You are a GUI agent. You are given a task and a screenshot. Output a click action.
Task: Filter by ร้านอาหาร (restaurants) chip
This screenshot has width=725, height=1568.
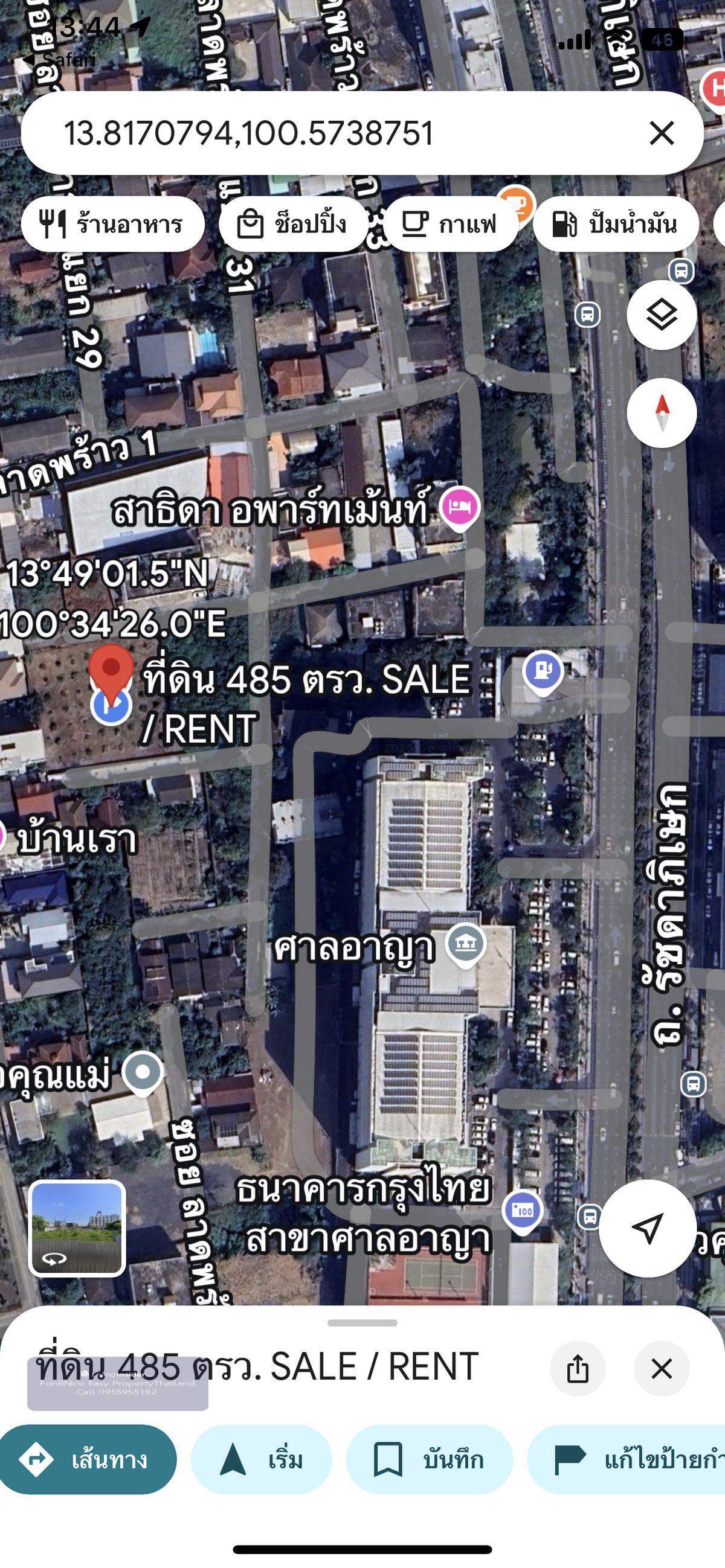[112, 224]
